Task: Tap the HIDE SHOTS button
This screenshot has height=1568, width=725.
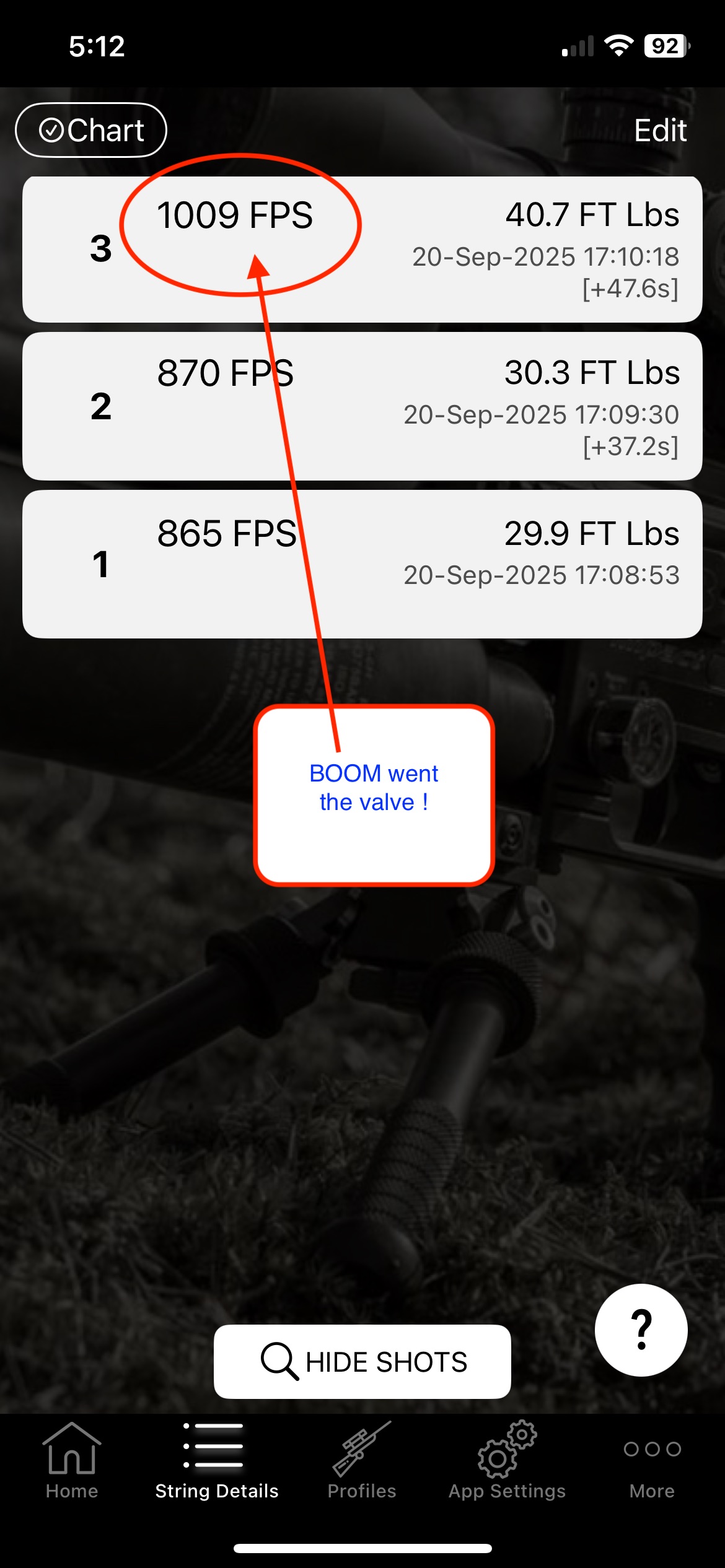Action: (362, 1361)
